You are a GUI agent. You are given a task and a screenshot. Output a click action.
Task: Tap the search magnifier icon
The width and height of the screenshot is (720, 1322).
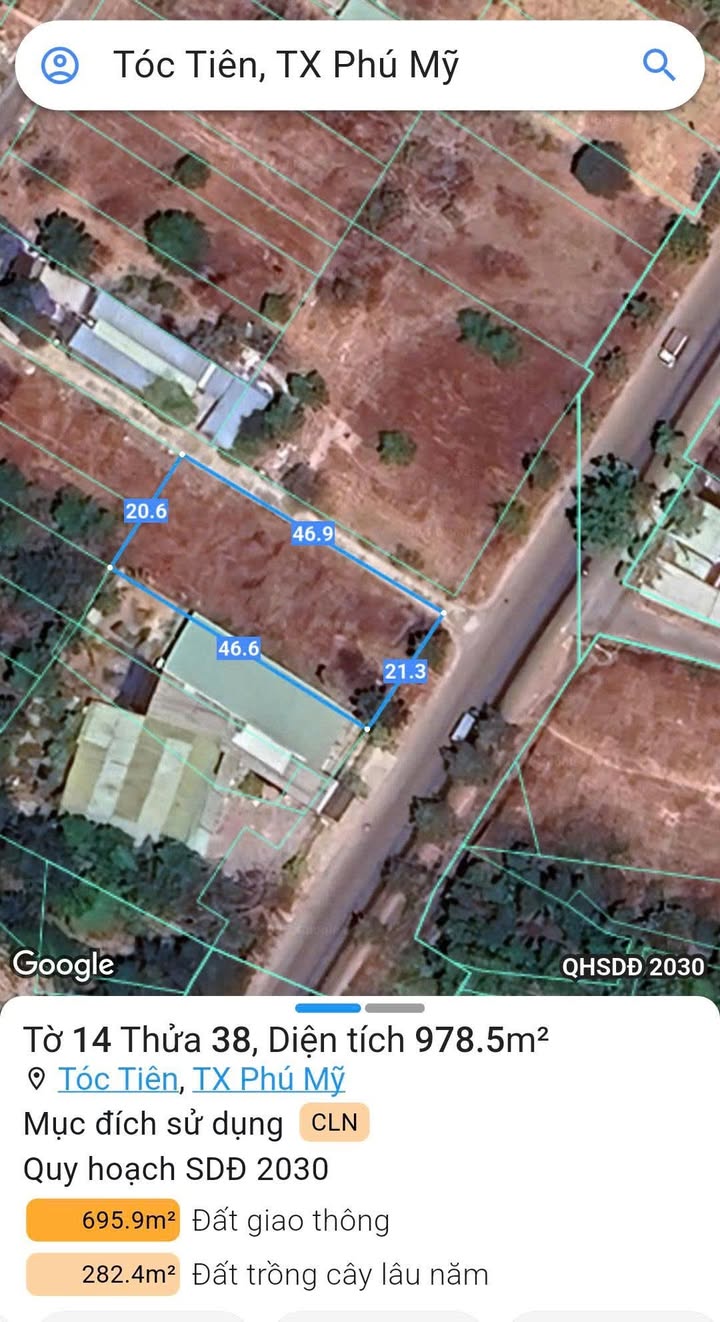pos(658,66)
